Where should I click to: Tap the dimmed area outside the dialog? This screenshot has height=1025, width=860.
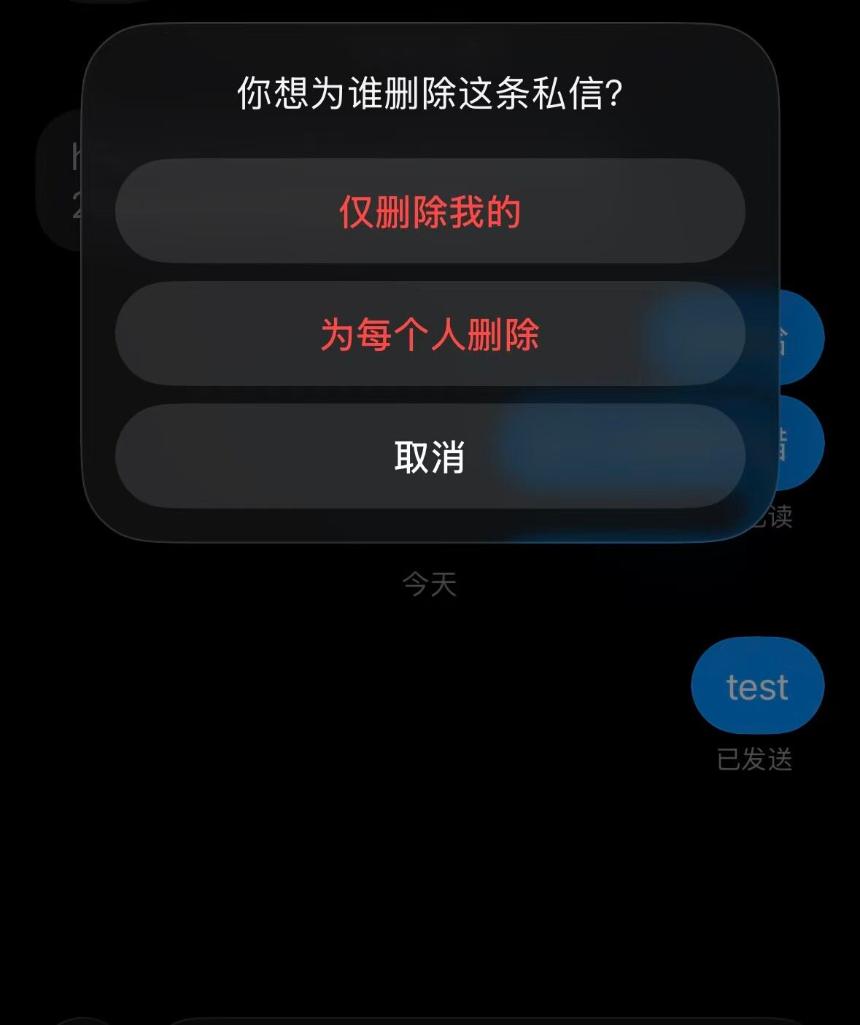pyautogui.click(x=430, y=880)
